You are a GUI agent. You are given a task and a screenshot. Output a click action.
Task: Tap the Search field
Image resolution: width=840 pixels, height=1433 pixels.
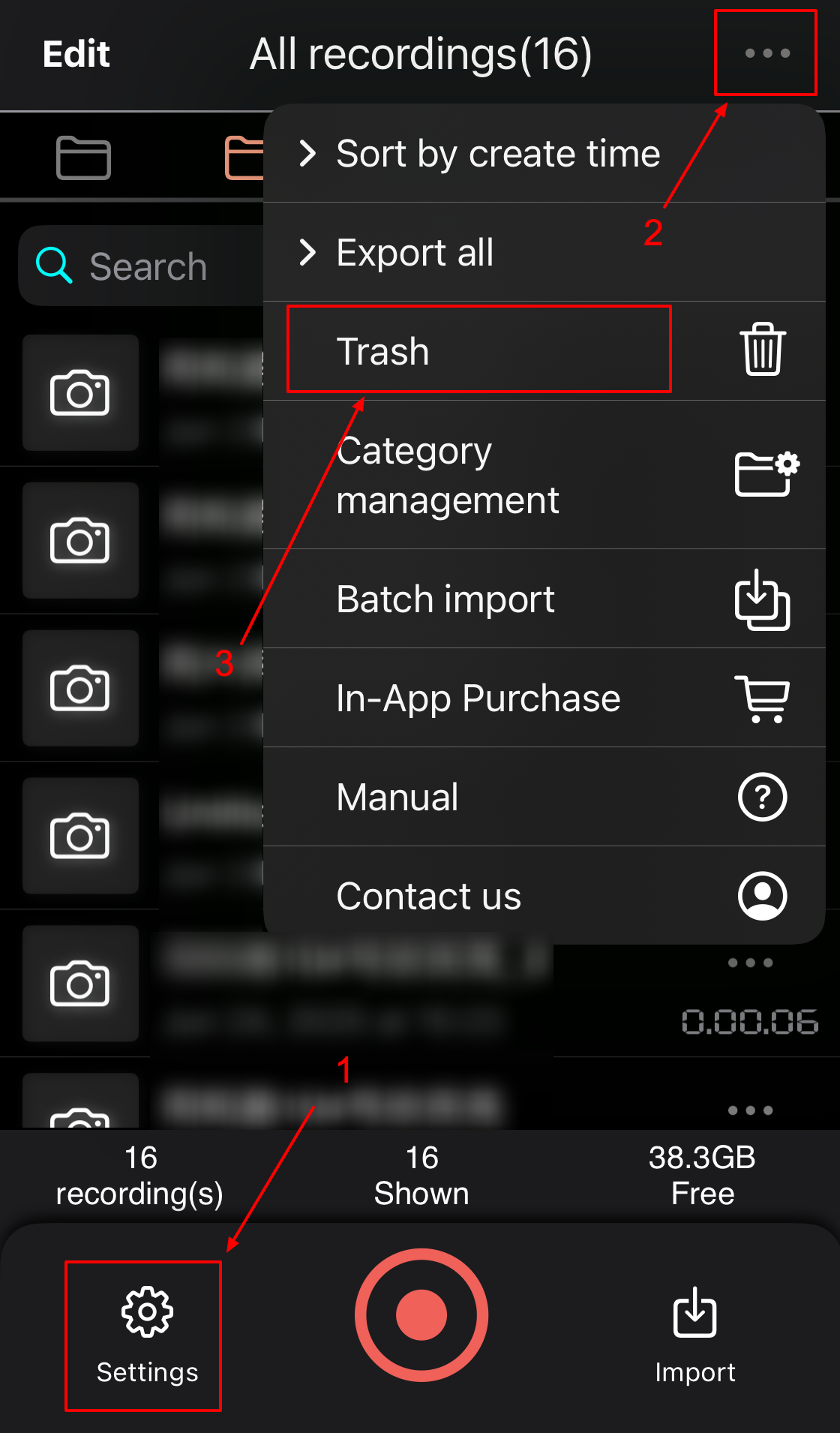point(142,266)
